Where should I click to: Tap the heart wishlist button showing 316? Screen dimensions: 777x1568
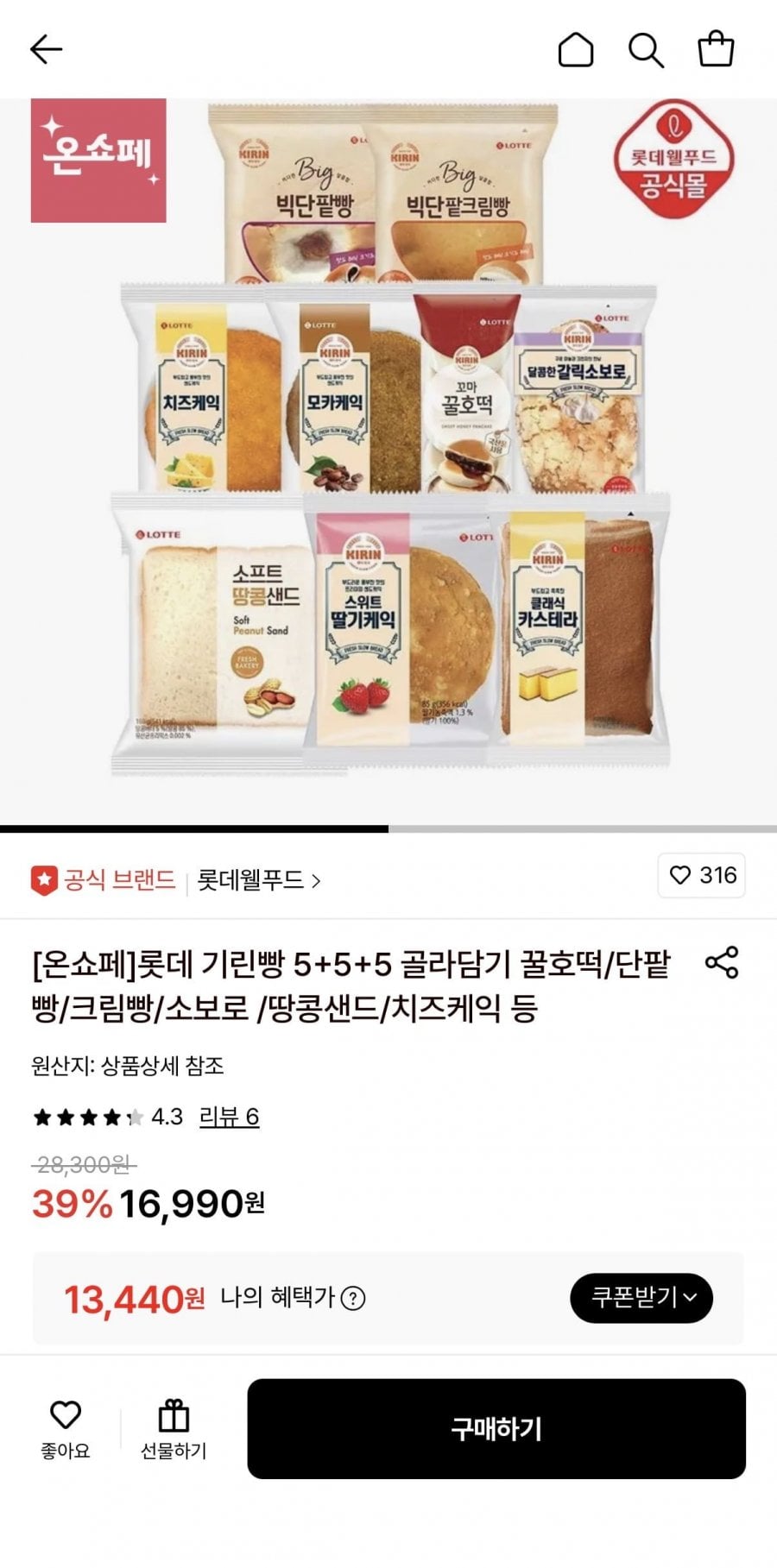[702, 875]
